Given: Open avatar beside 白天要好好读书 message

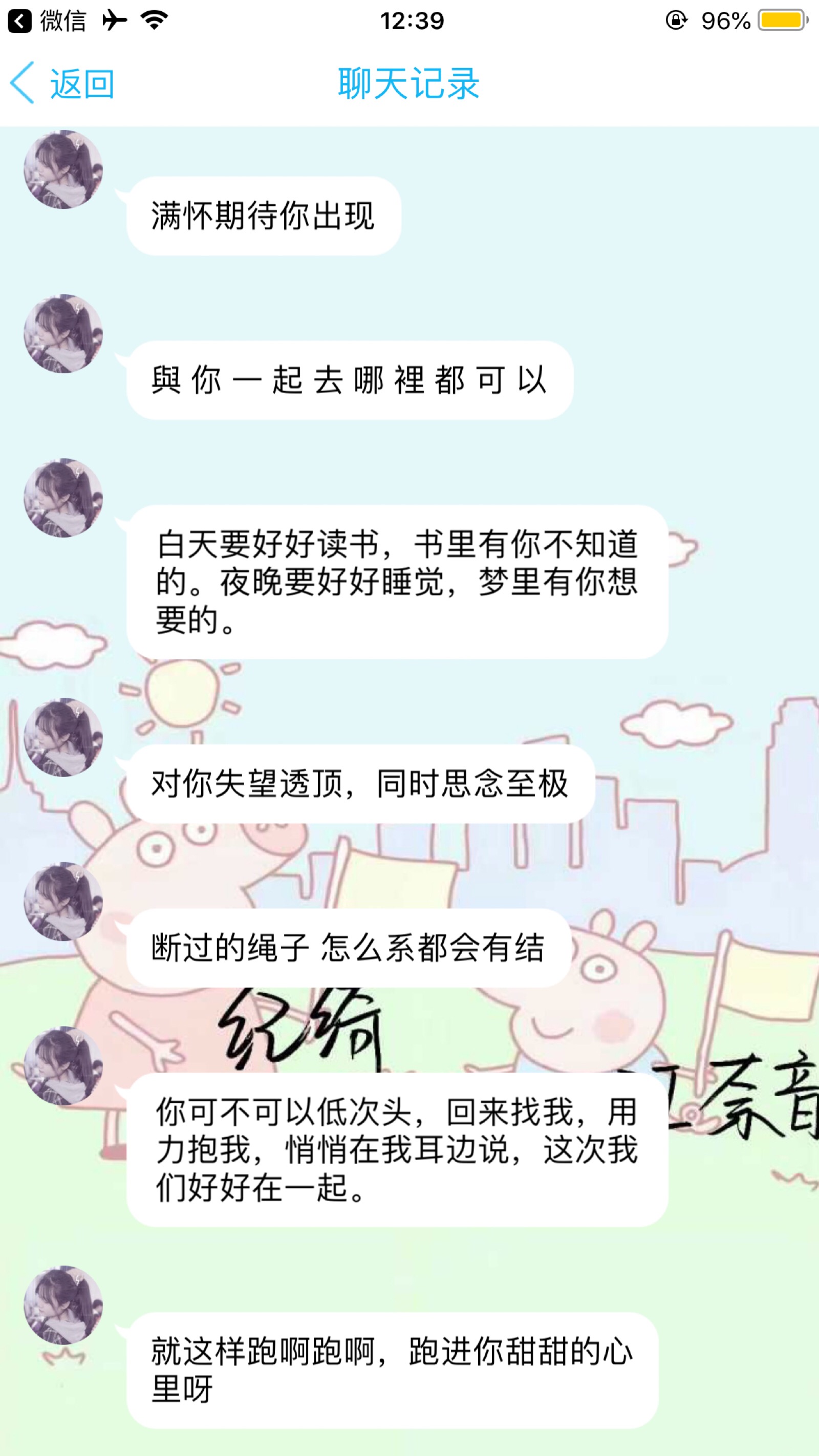Looking at the screenshot, I should click(x=63, y=498).
